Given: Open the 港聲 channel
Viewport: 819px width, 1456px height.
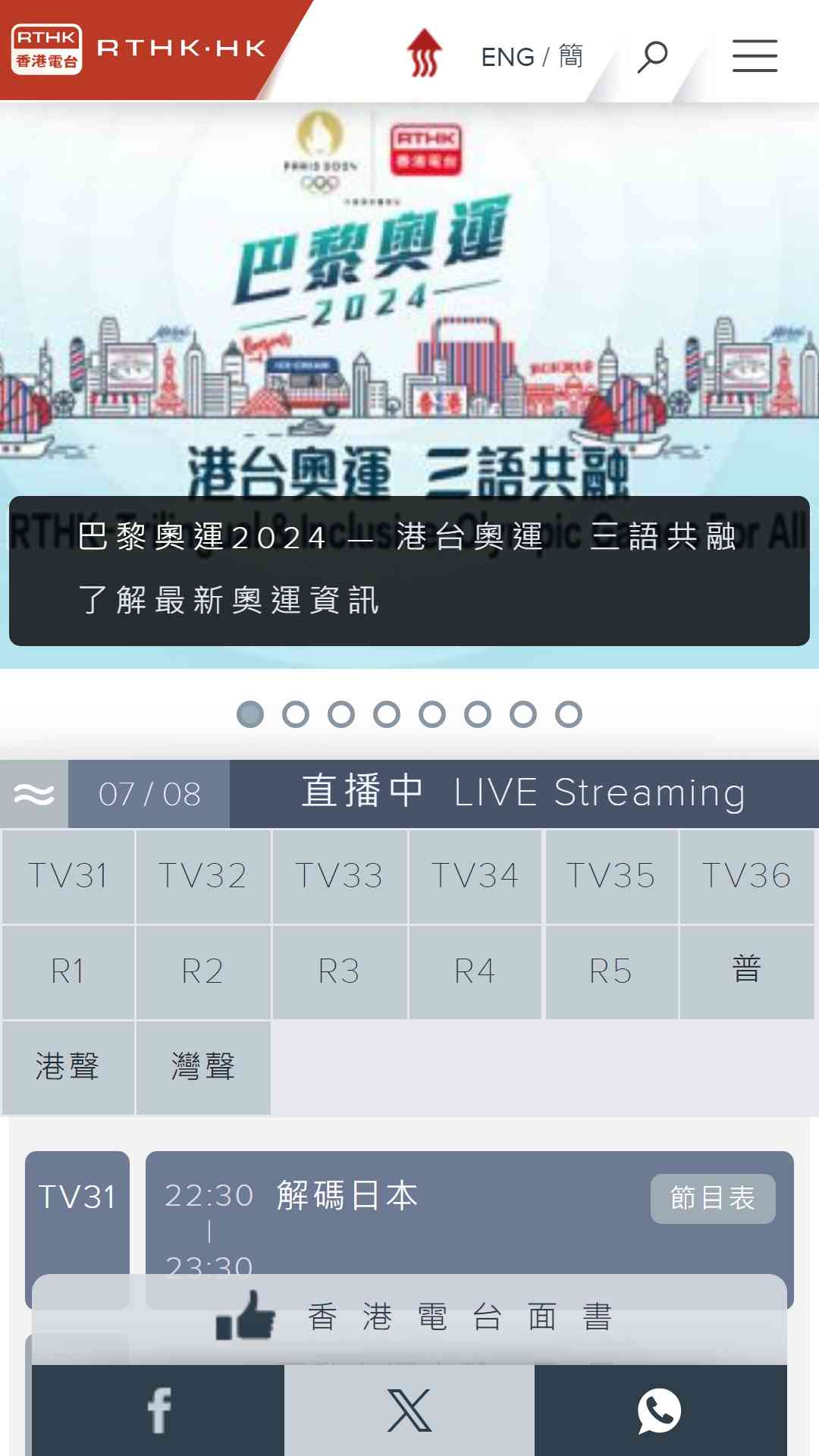Looking at the screenshot, I should (x=68, y=1067).
